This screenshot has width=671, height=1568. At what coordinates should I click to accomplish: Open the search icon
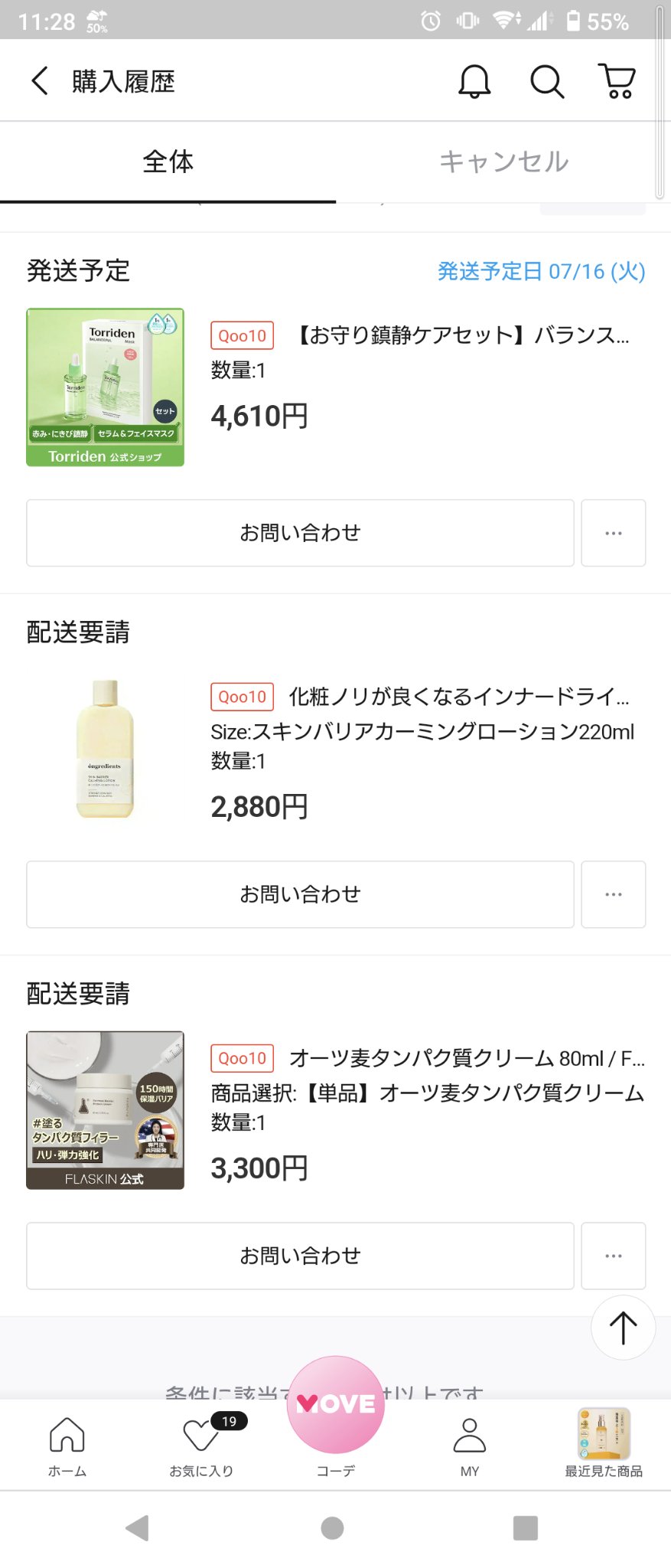pyautogui.click(x=546, y=80)
